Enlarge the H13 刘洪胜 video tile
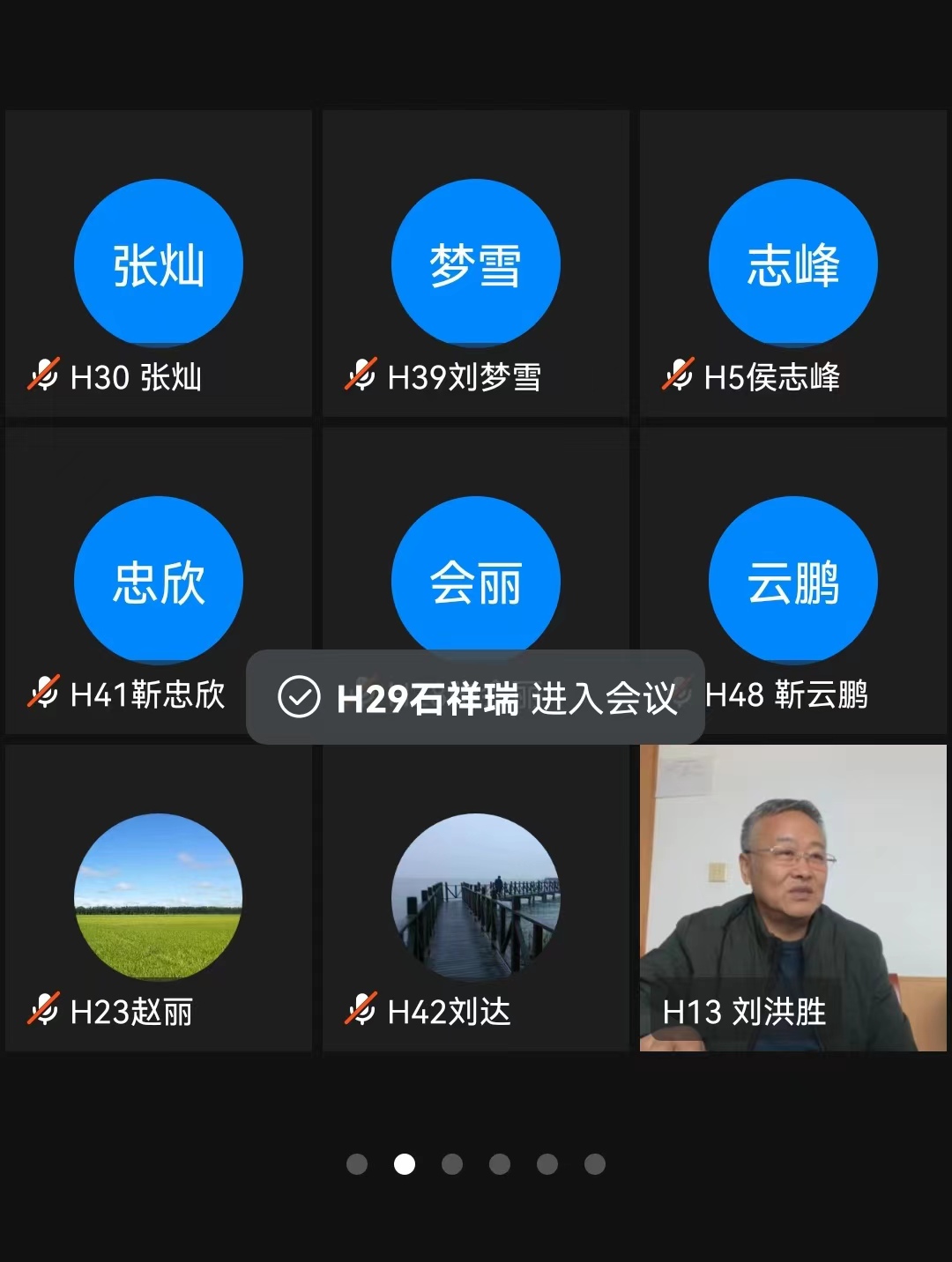The image size is (952, 1262). click(x=793, y=897)
